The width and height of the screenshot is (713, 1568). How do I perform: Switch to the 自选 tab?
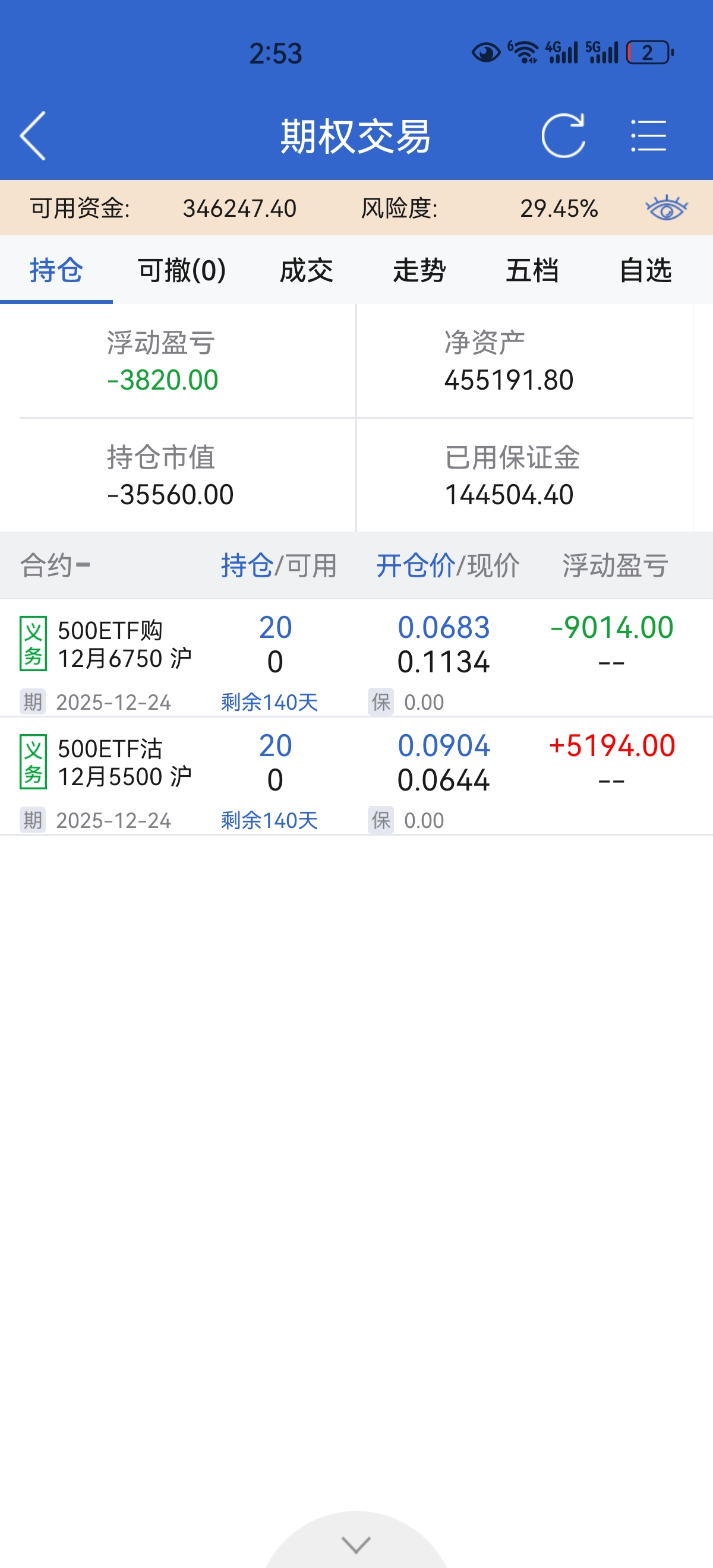click(645, 270)
